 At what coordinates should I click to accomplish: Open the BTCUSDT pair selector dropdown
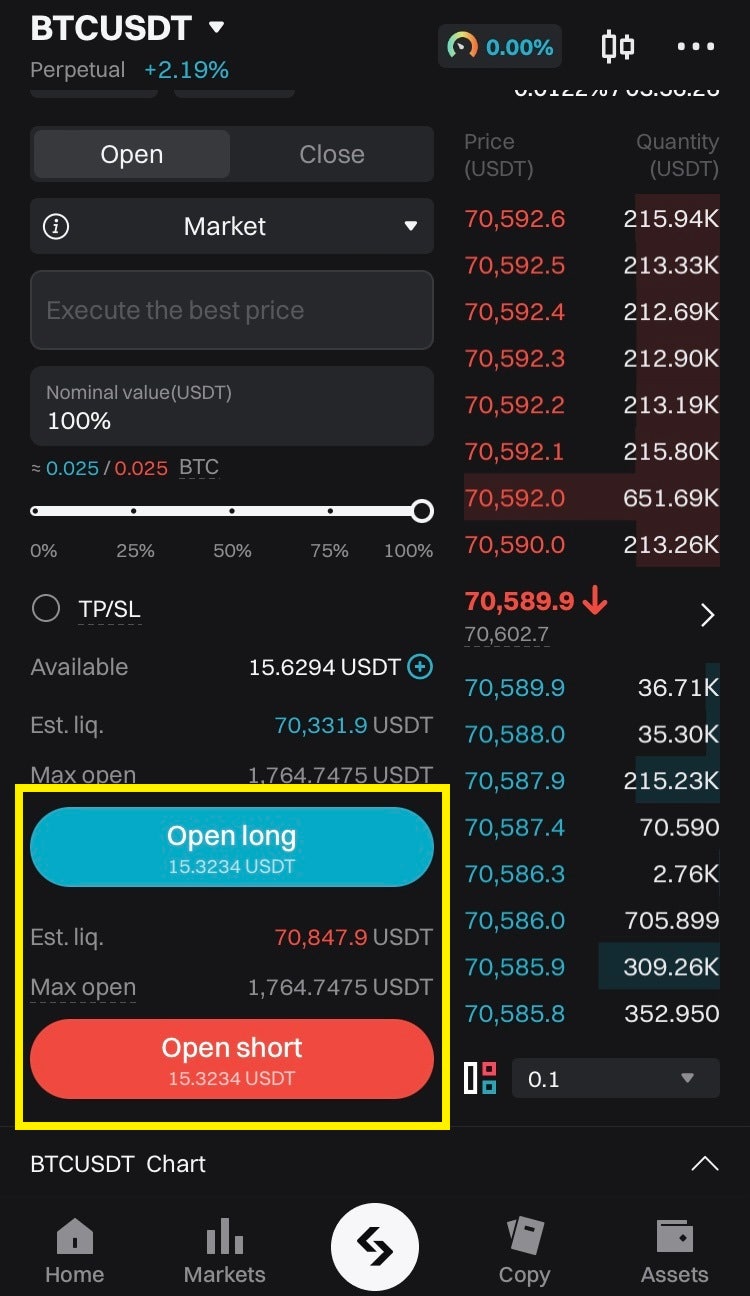[x=217, y=27]
